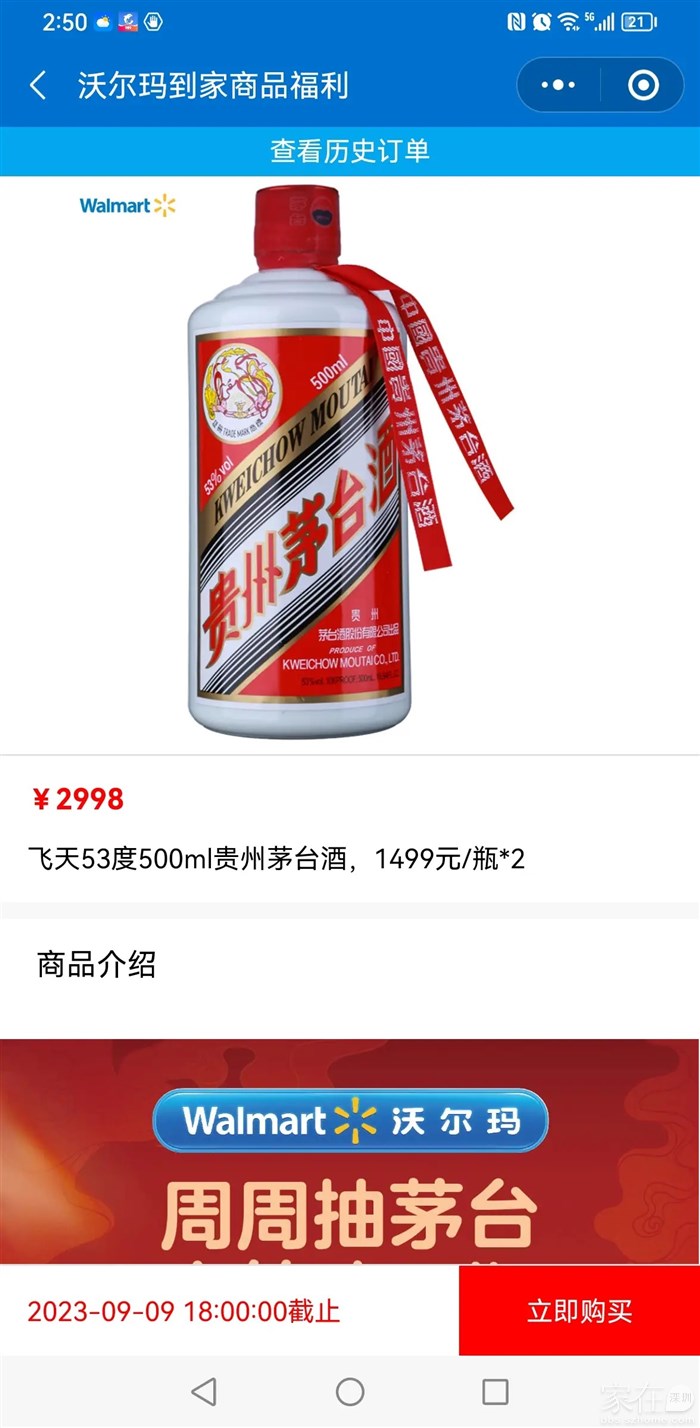Open 查看历史订单 to view past orders

[350, 151]
